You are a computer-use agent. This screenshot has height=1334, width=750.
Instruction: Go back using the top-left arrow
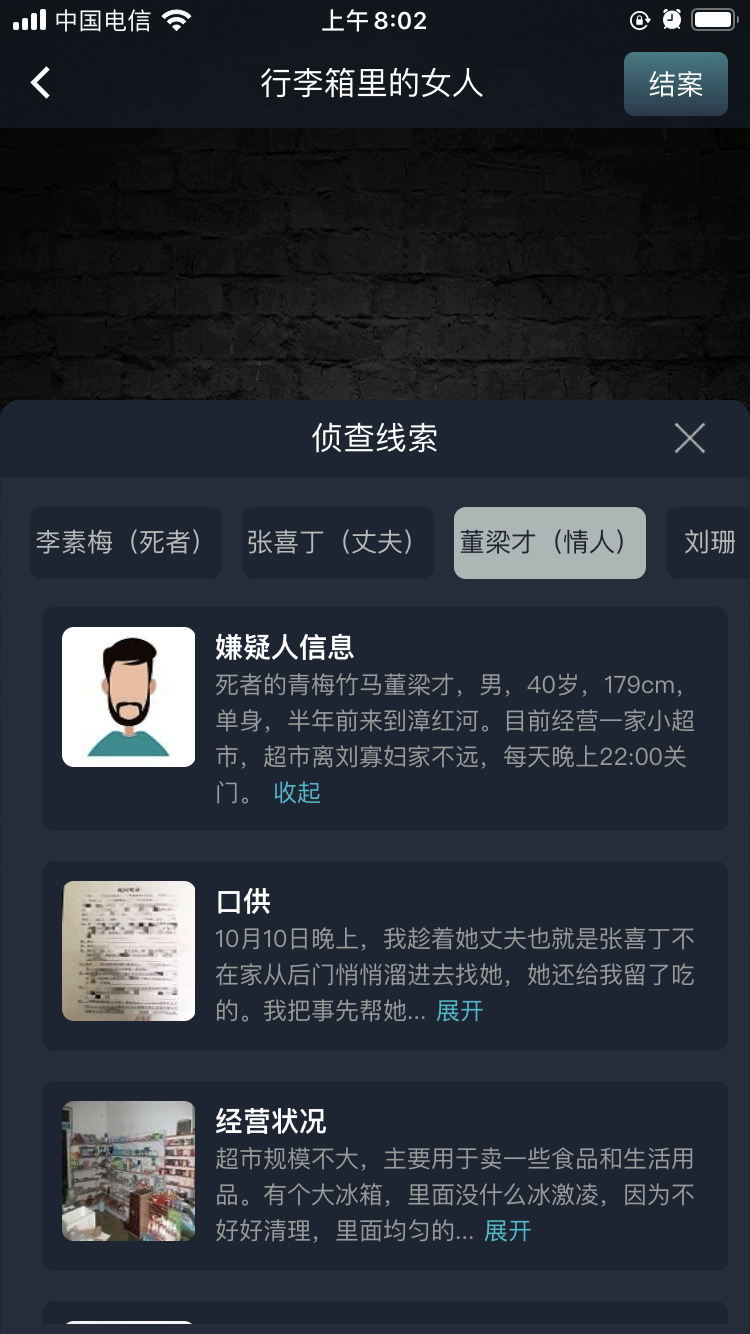(40, 83)
